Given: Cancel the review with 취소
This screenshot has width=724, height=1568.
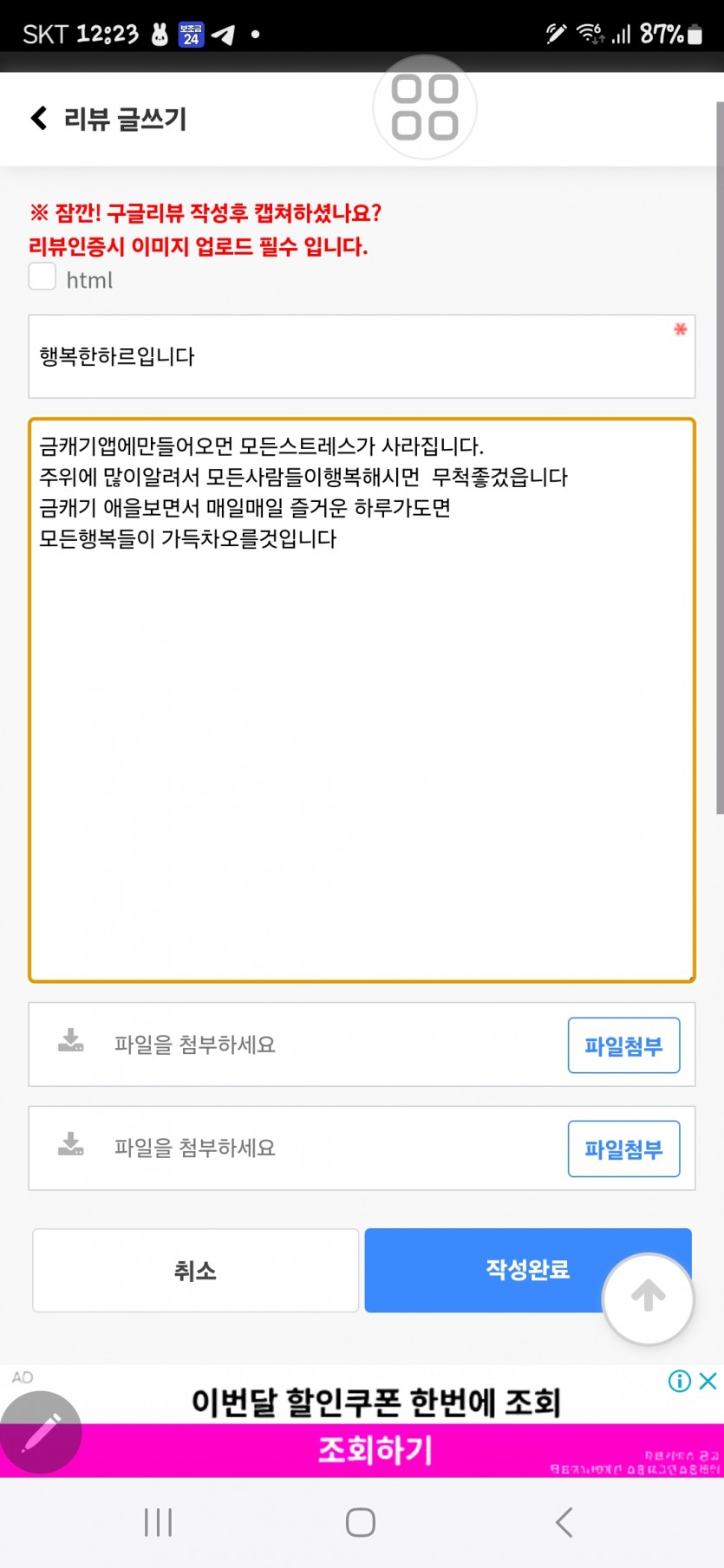Looking at the screenshot, I should pos(195,1270).
